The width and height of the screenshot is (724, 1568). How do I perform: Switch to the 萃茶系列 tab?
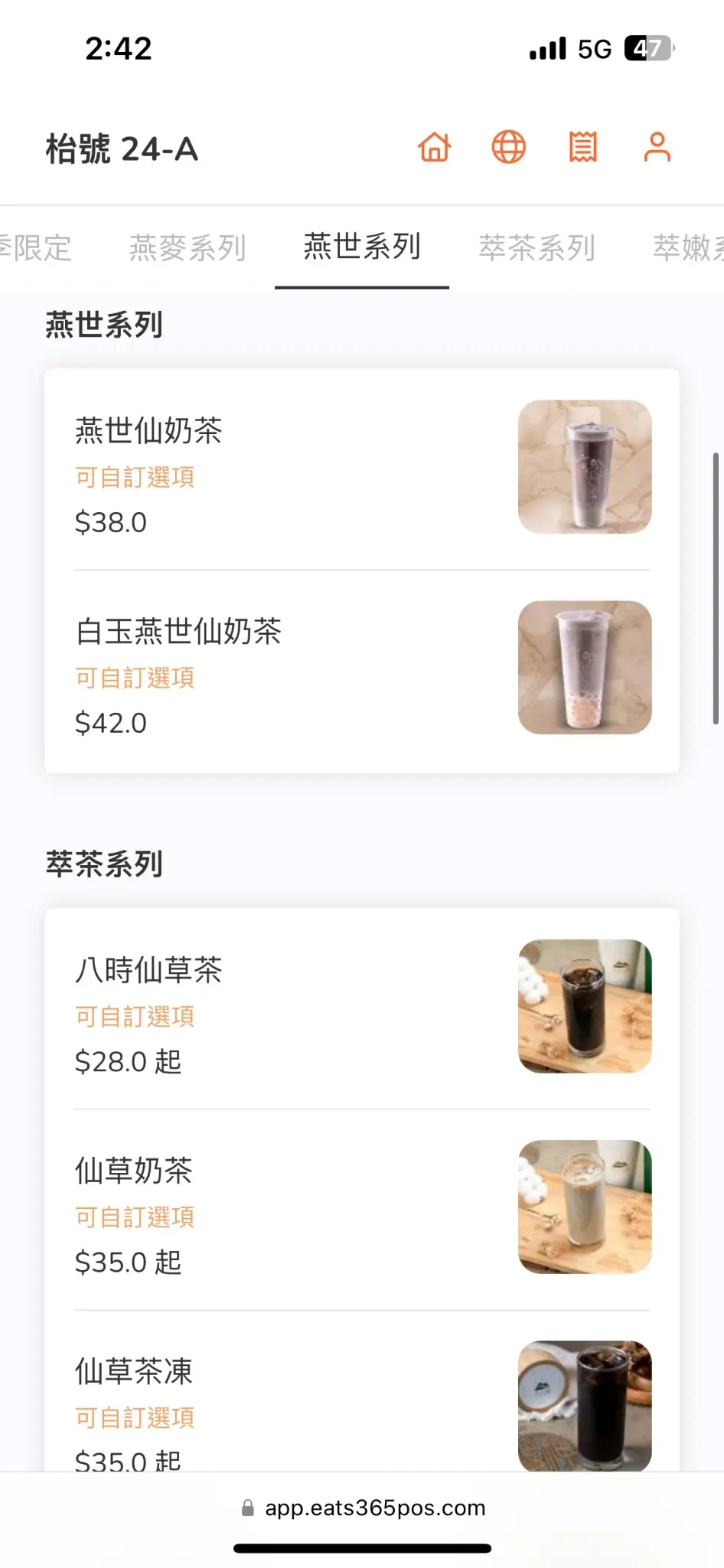[x=536, y=247]
